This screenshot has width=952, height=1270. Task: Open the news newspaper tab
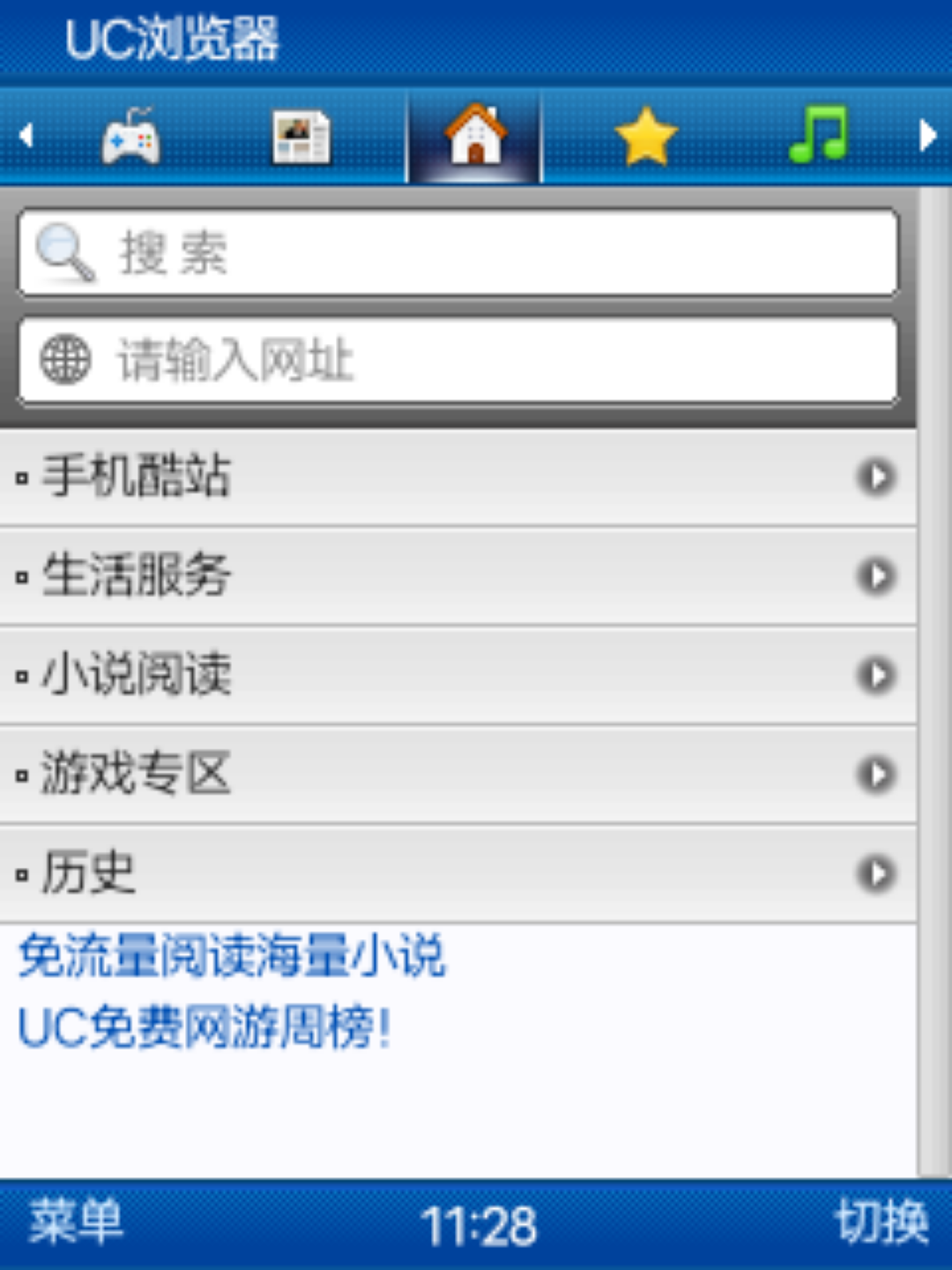pos(300,137)
